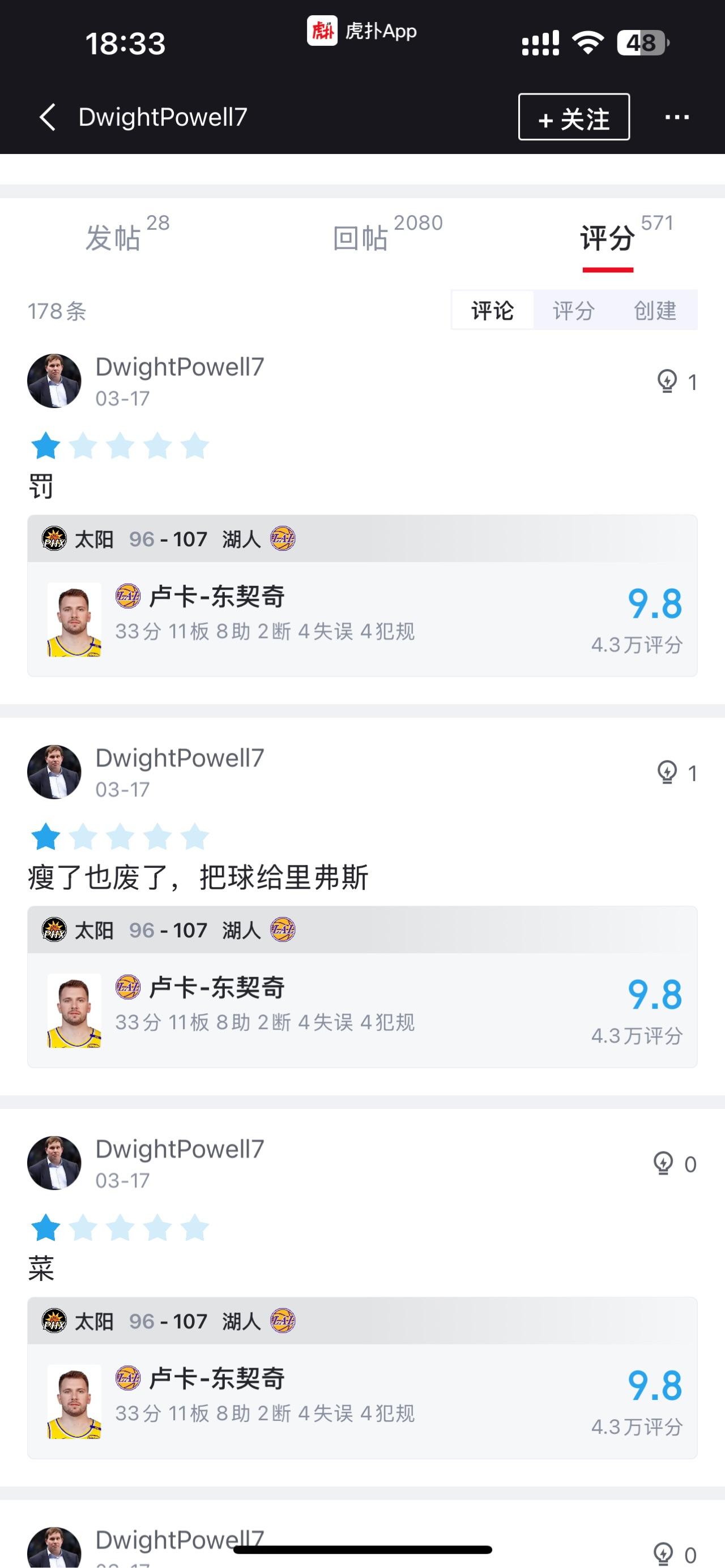Light up the bulb on the 菜 review
The width and height of the screenshot is (725, 1568).
tap(663, 1163)
